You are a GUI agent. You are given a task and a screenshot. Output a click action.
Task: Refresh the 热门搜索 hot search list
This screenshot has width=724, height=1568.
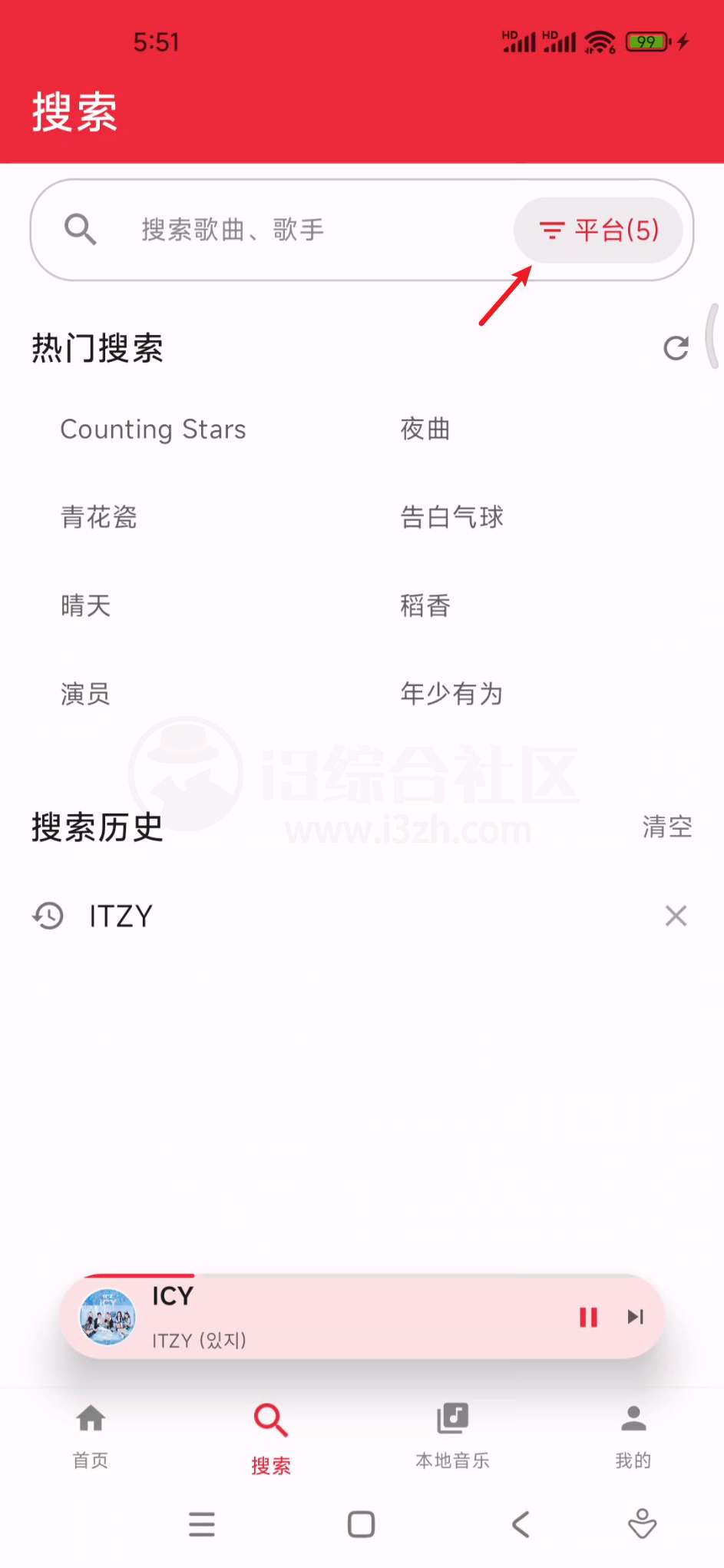(676, 348)
